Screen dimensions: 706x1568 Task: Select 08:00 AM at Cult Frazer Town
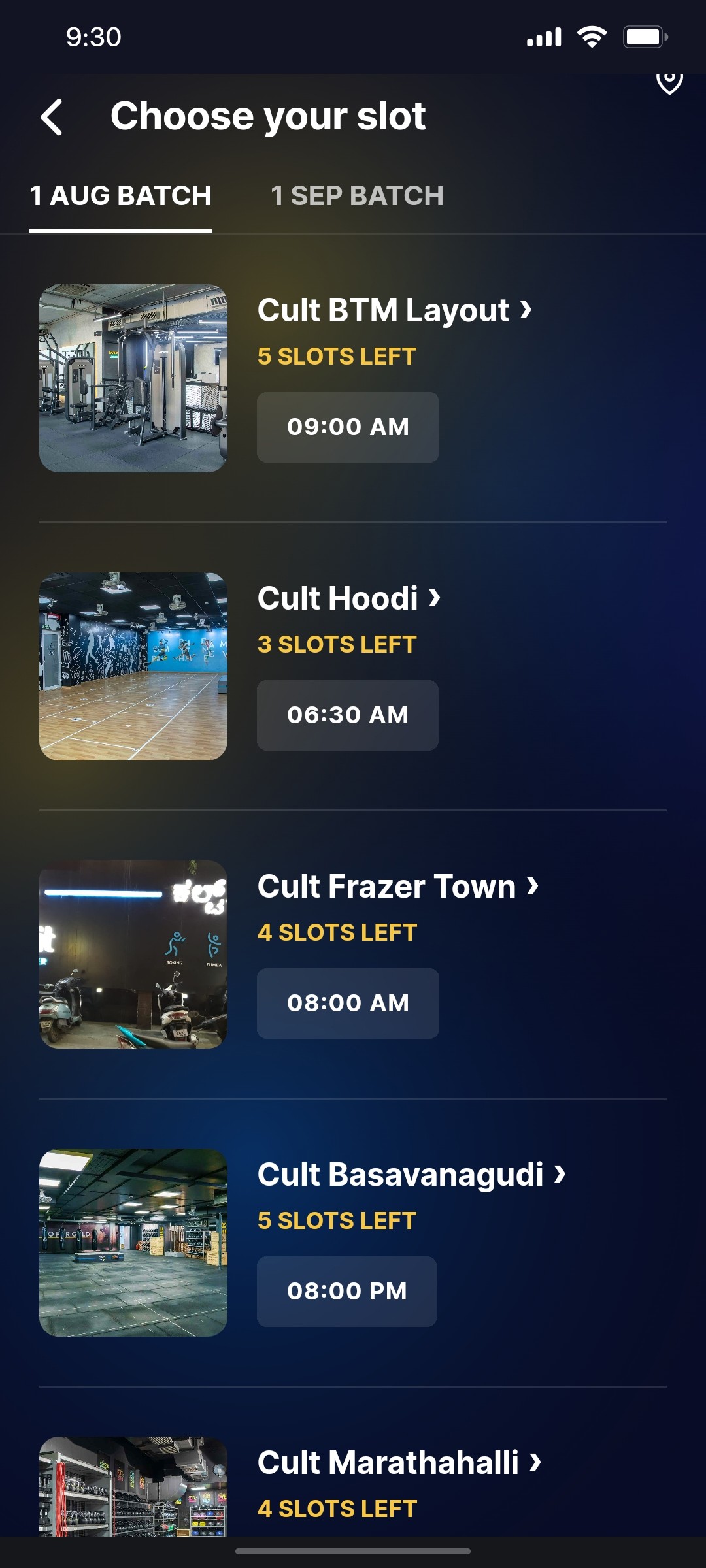(347, 1003)
